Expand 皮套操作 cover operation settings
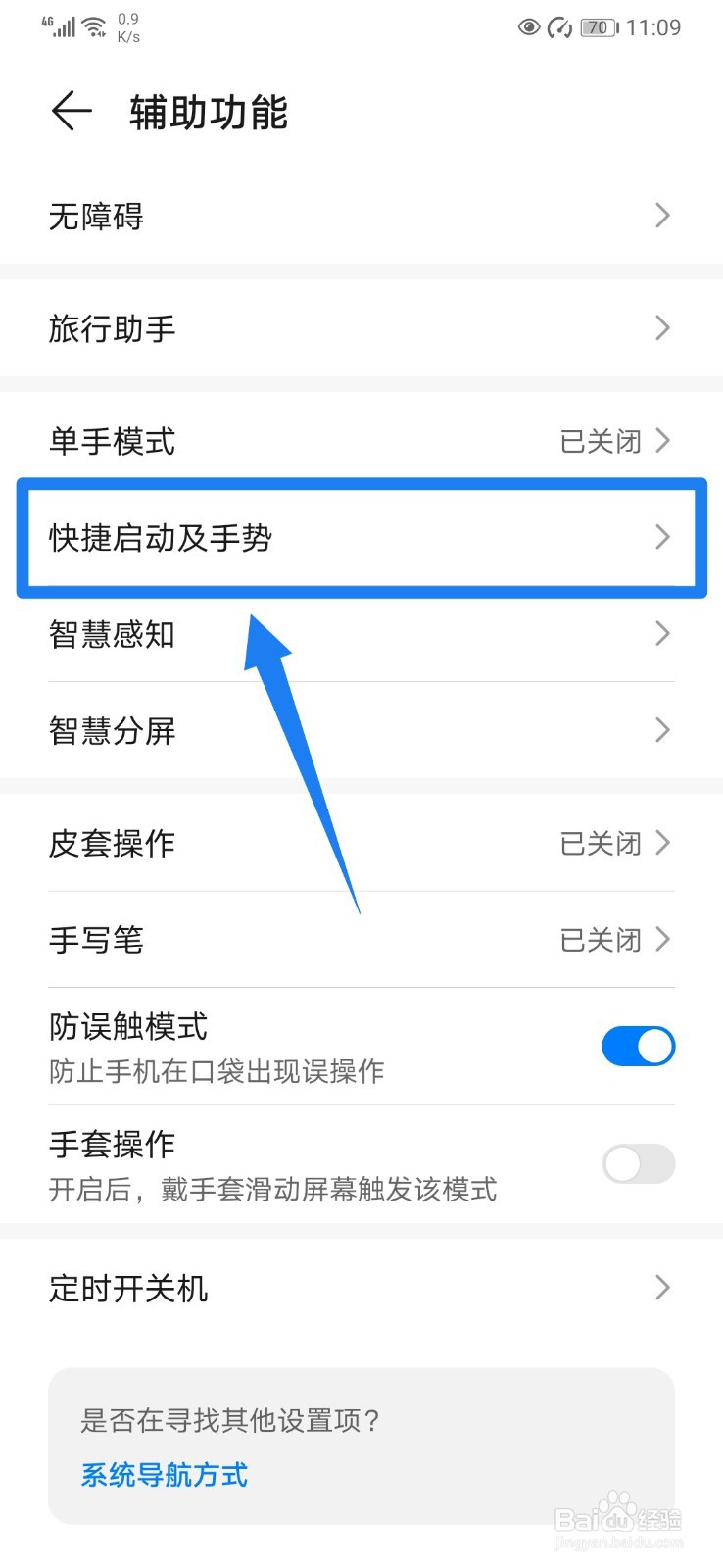This screenshot has height=1568, width=723. 361,843
